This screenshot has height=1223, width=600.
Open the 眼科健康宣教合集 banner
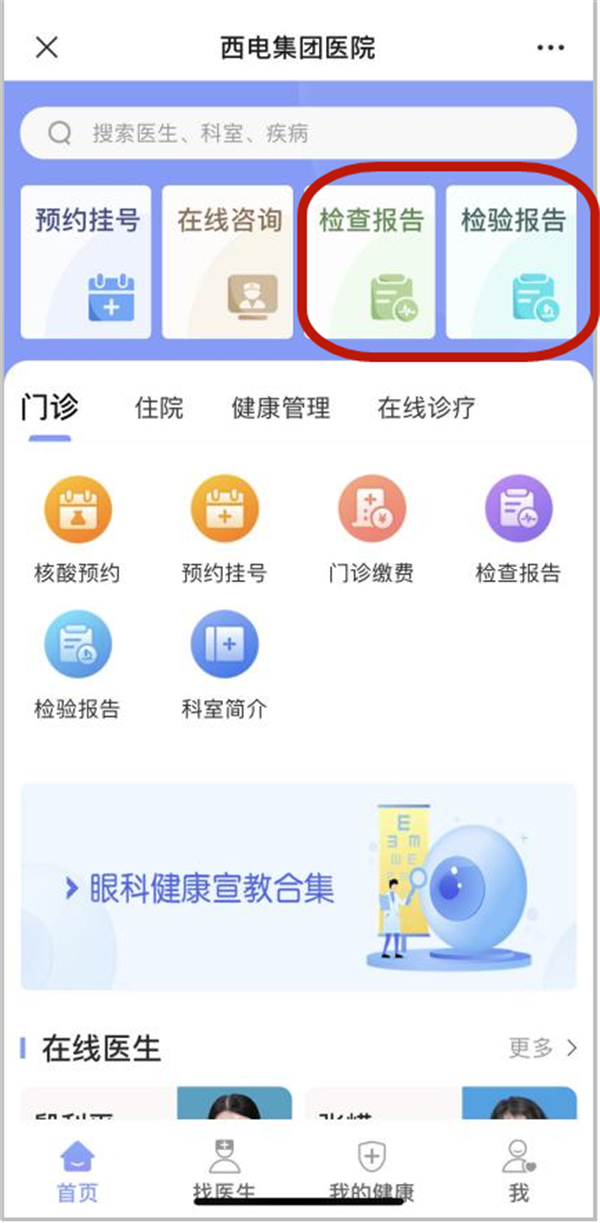point(298,887)
